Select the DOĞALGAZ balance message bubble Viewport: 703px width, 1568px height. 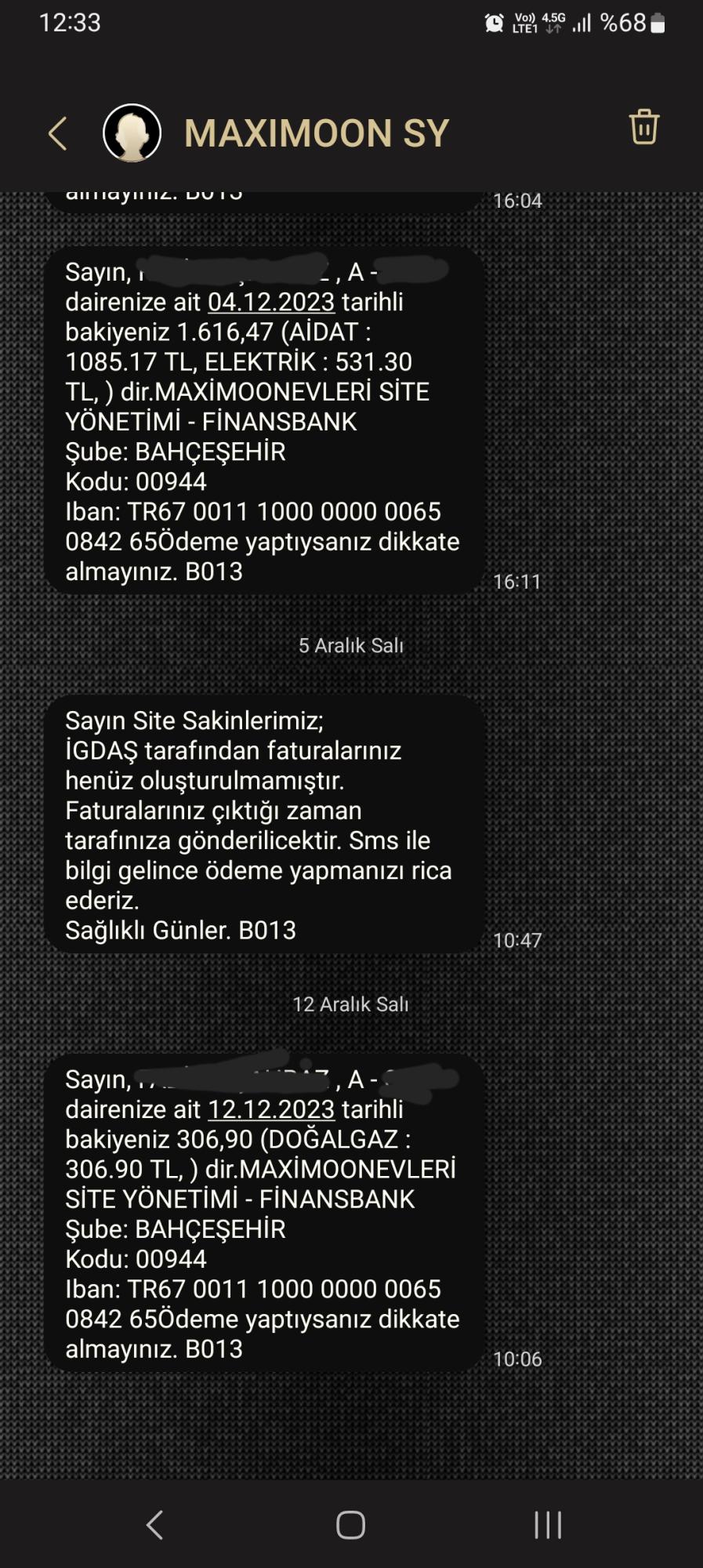pos(266,1215)
